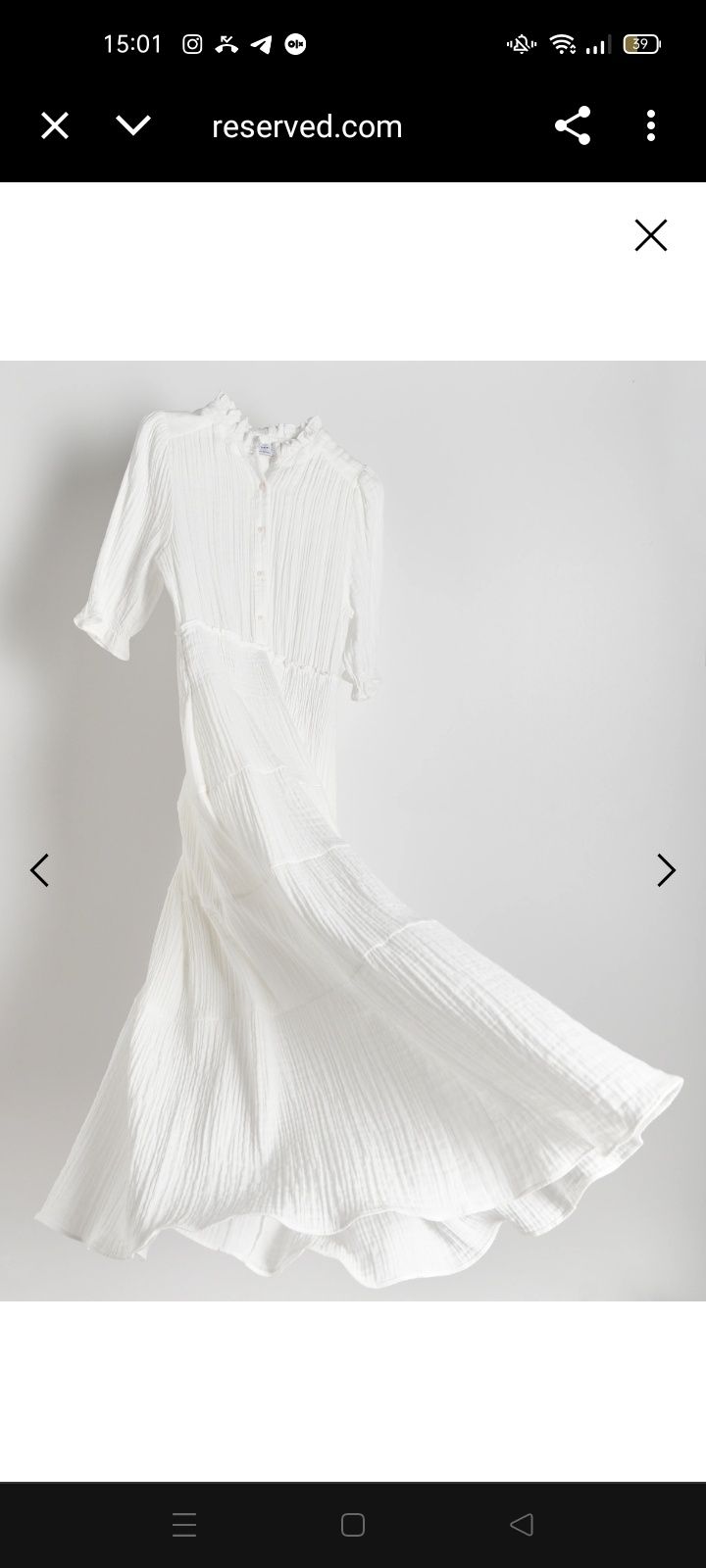Dismiss the fullscreen dress image viewer

click(x=650, y=235)
